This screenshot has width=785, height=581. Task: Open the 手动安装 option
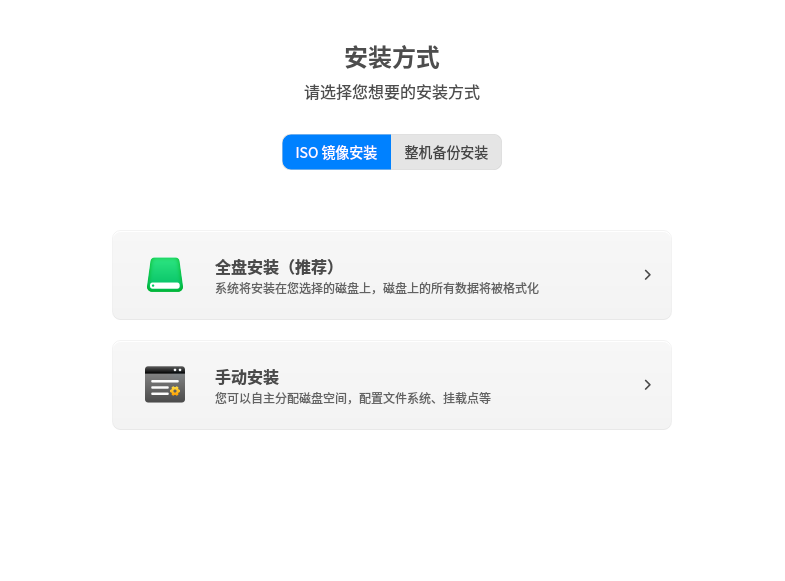point(391,385)
